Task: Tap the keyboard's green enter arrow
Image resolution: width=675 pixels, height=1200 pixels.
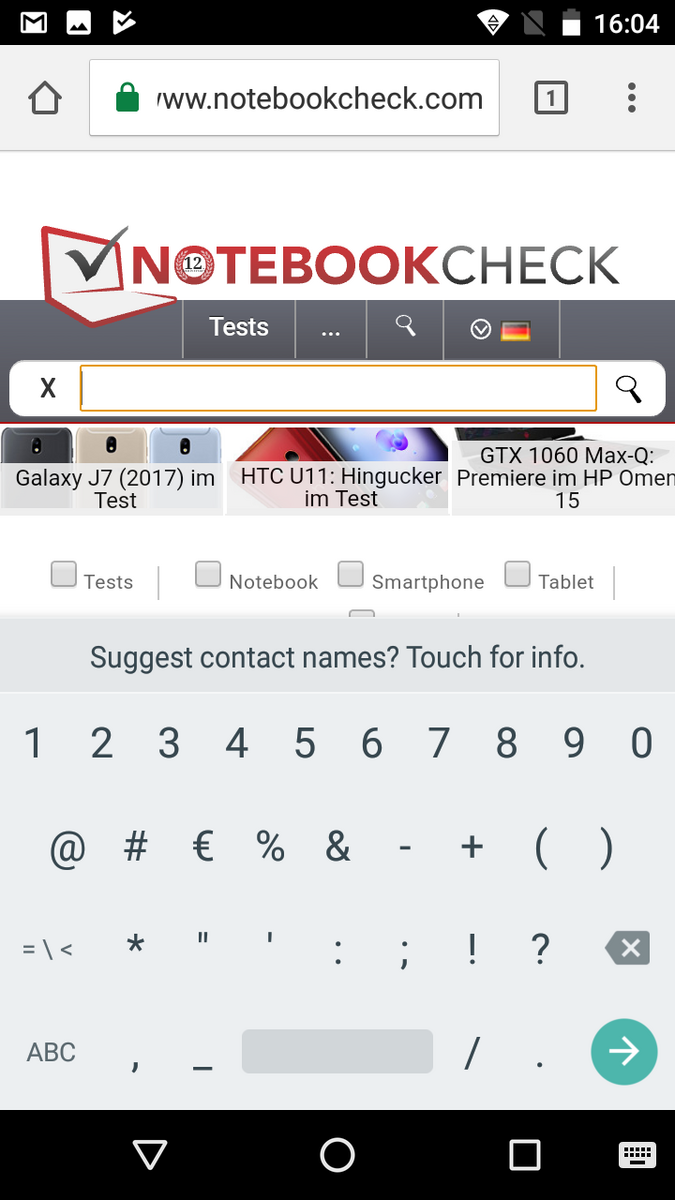Action: click(624, 1052)
